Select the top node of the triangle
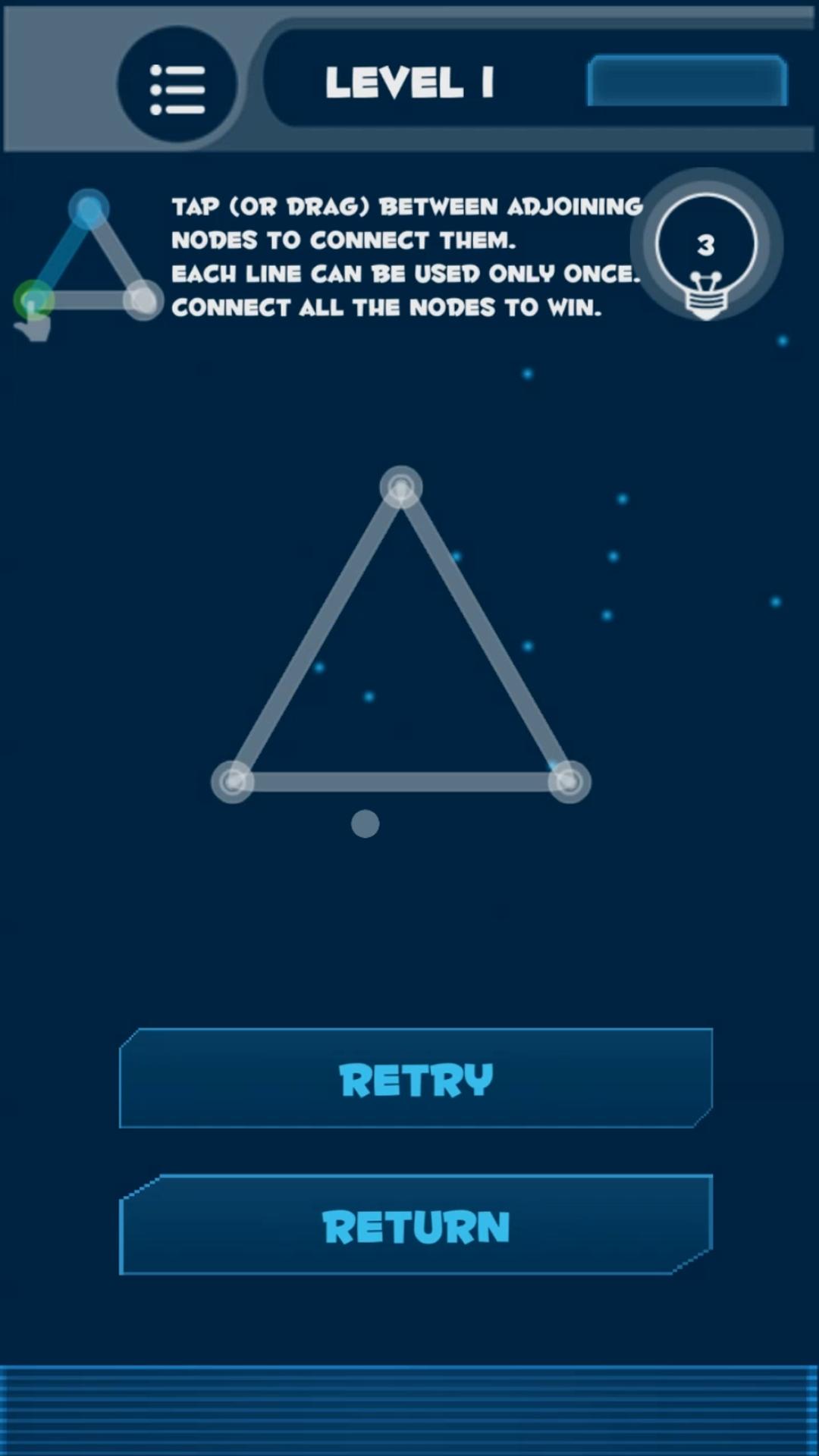The image size is (819, 1456). point(400,488)
